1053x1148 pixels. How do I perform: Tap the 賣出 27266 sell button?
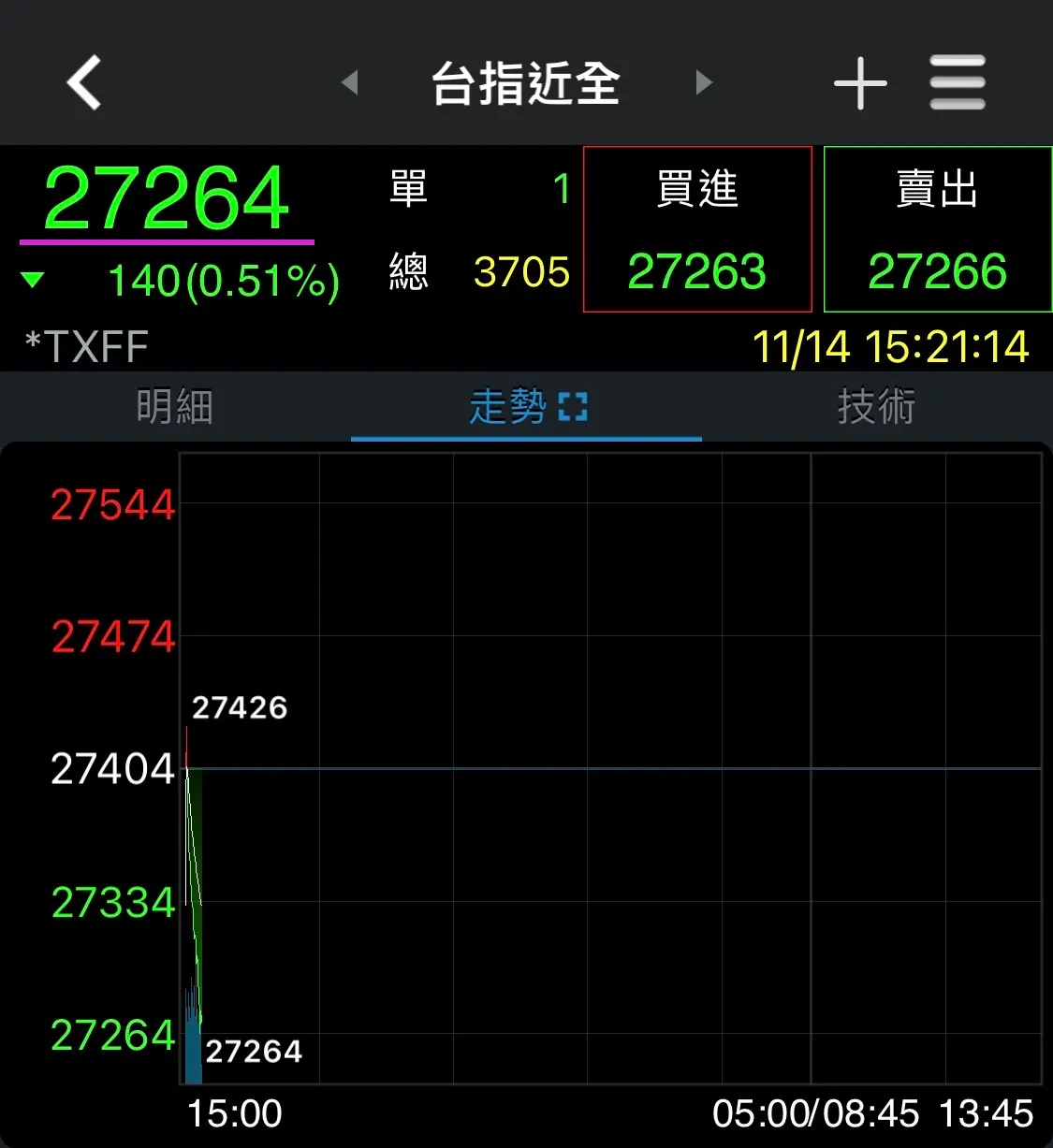[937, 229]
